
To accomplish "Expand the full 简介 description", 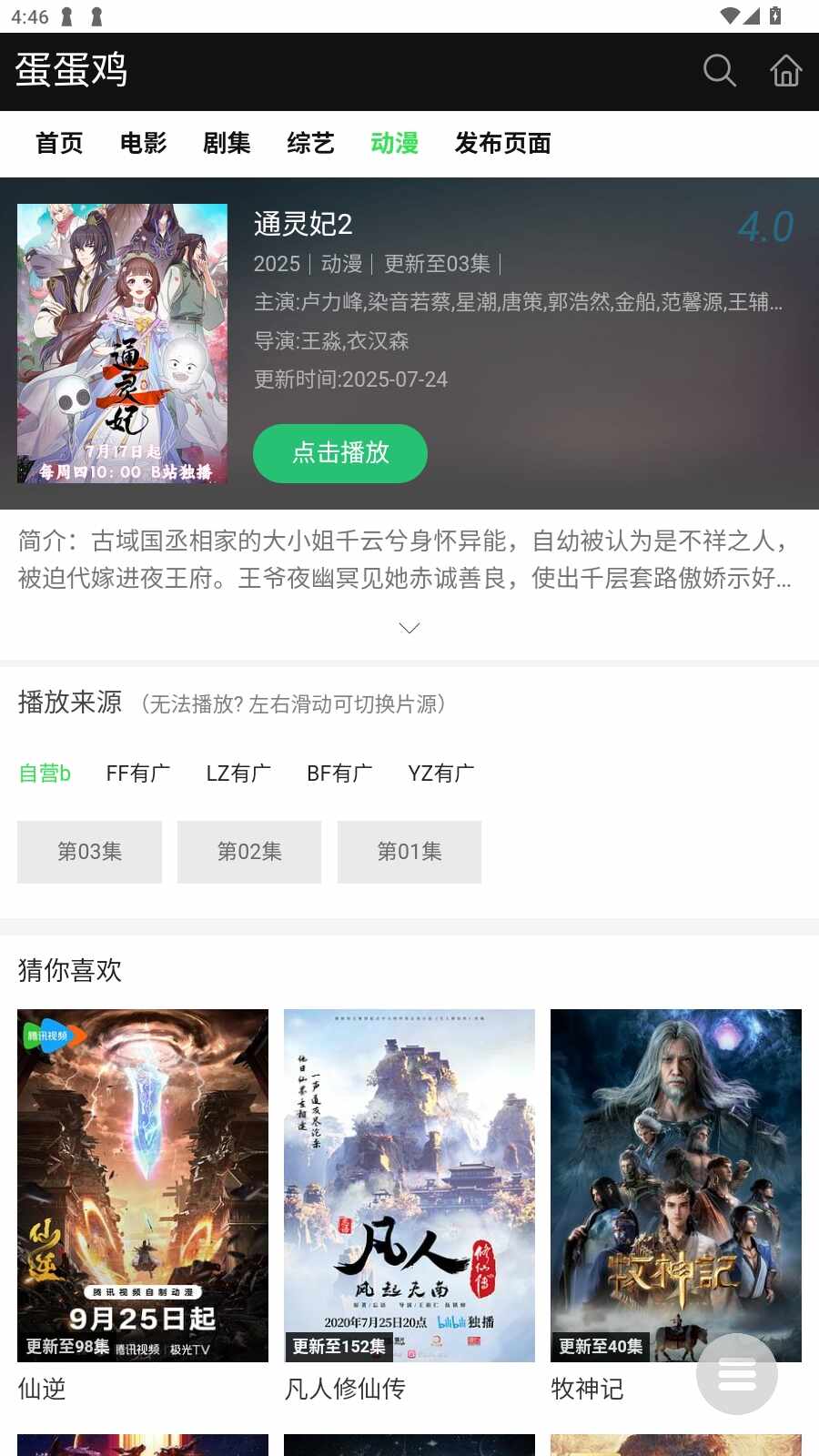I will 409,628.
